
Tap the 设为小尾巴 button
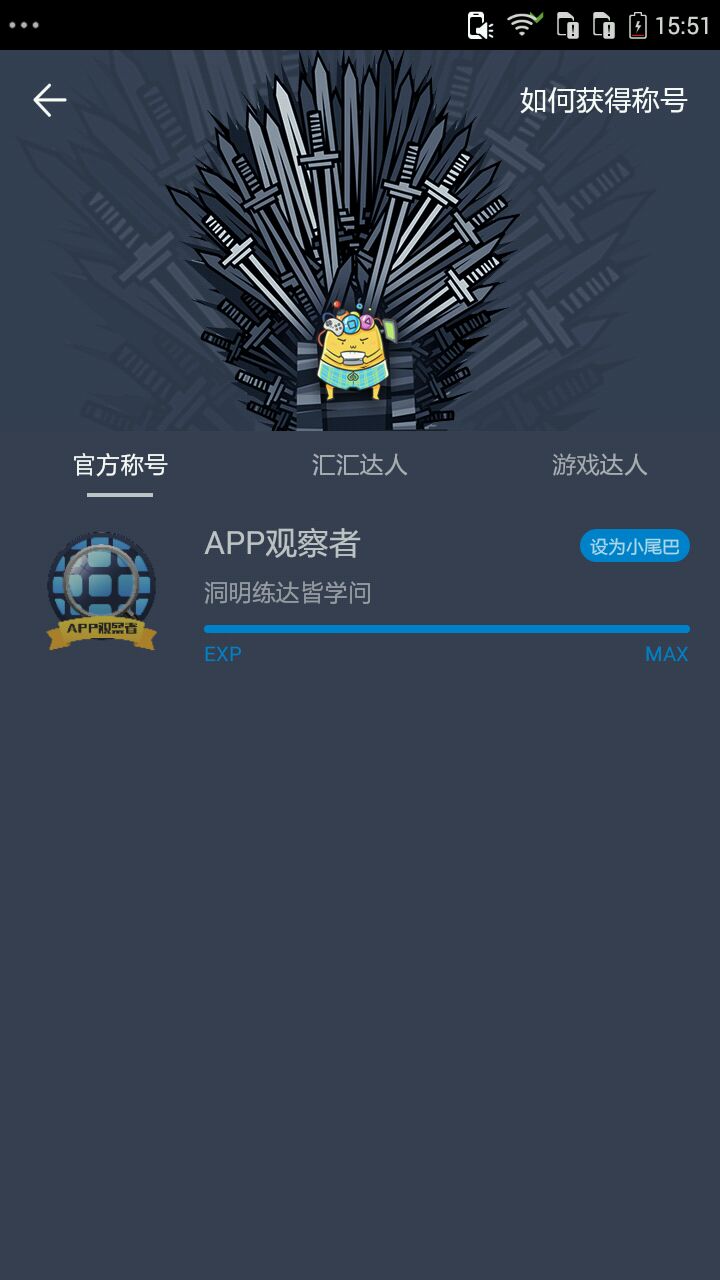(x=634, y=546)
